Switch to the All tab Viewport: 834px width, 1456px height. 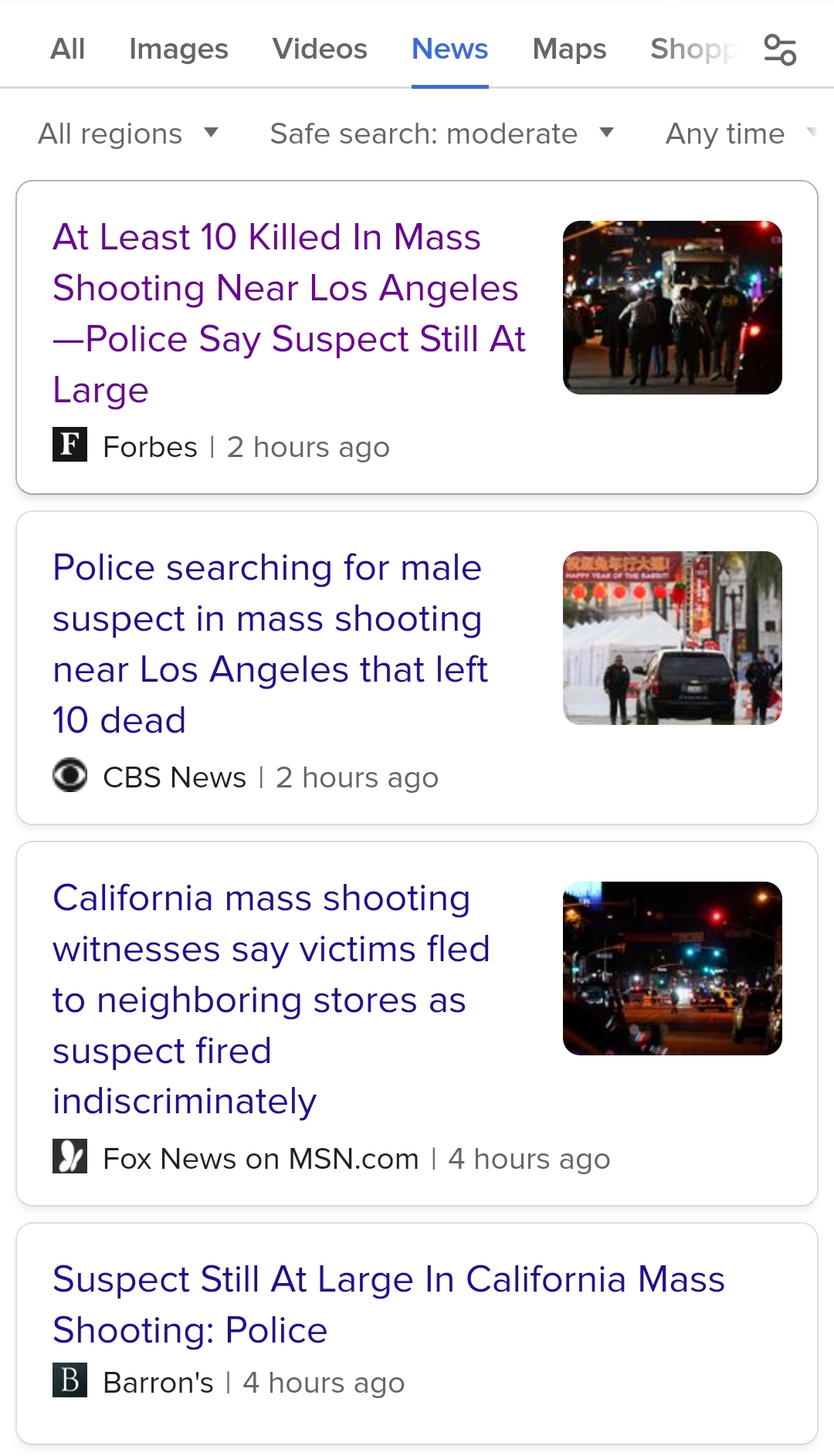click(68, 49)
